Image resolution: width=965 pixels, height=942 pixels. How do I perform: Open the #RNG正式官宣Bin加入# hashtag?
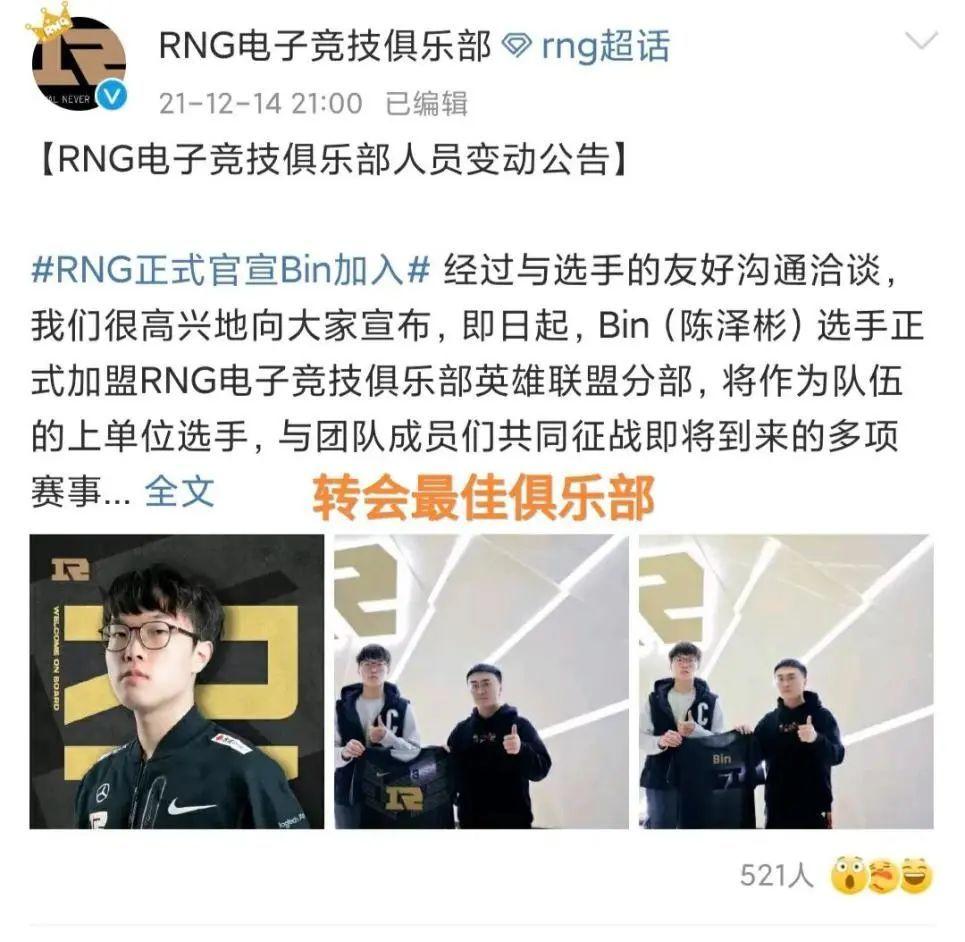click(x=231, y=269)
